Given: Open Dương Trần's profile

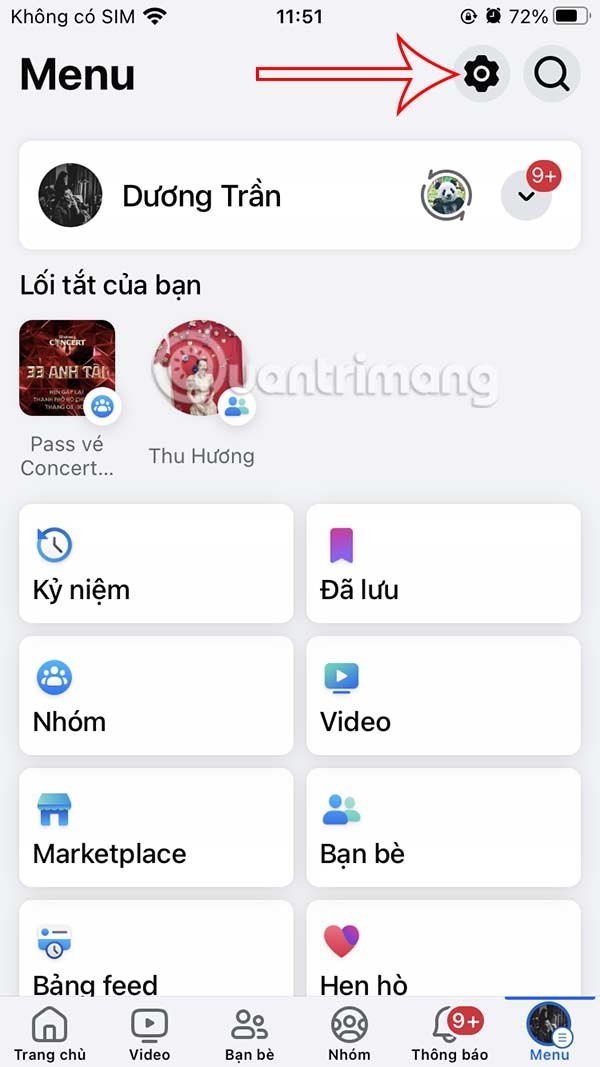Looking at the screenshot, I should [x=200, y=196].
